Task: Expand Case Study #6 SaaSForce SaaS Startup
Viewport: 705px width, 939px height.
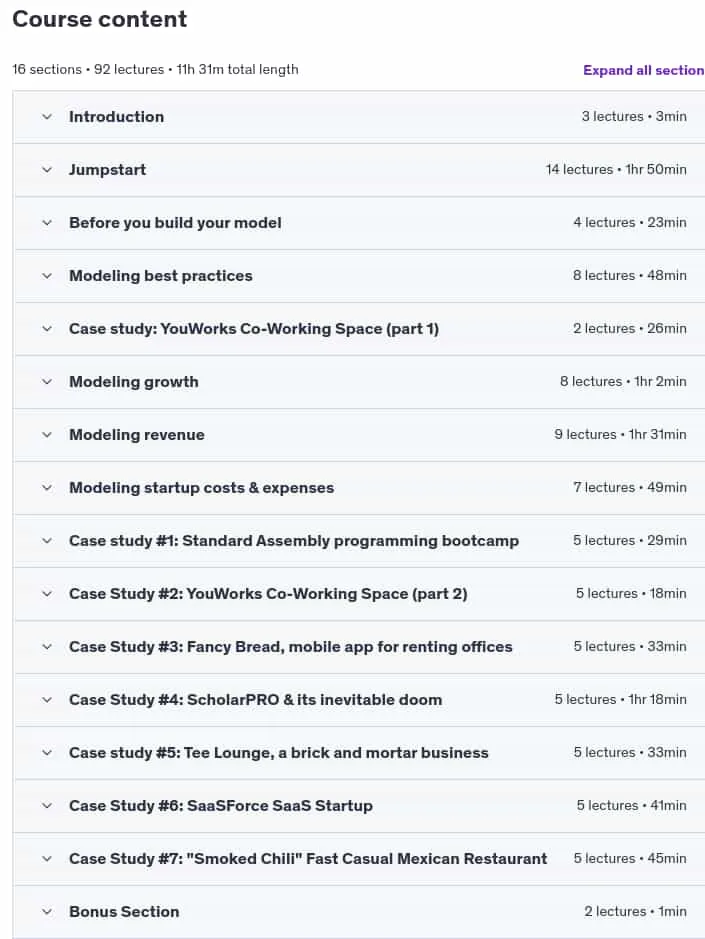Action: tap(359, 806)
